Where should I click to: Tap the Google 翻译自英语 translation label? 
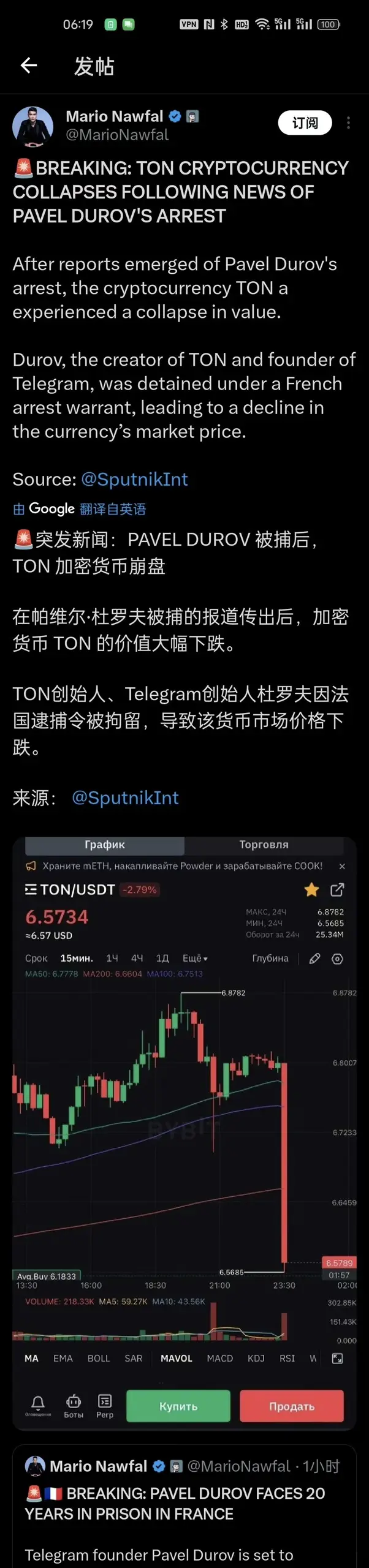pyautogui.click(x=80, y=509)
